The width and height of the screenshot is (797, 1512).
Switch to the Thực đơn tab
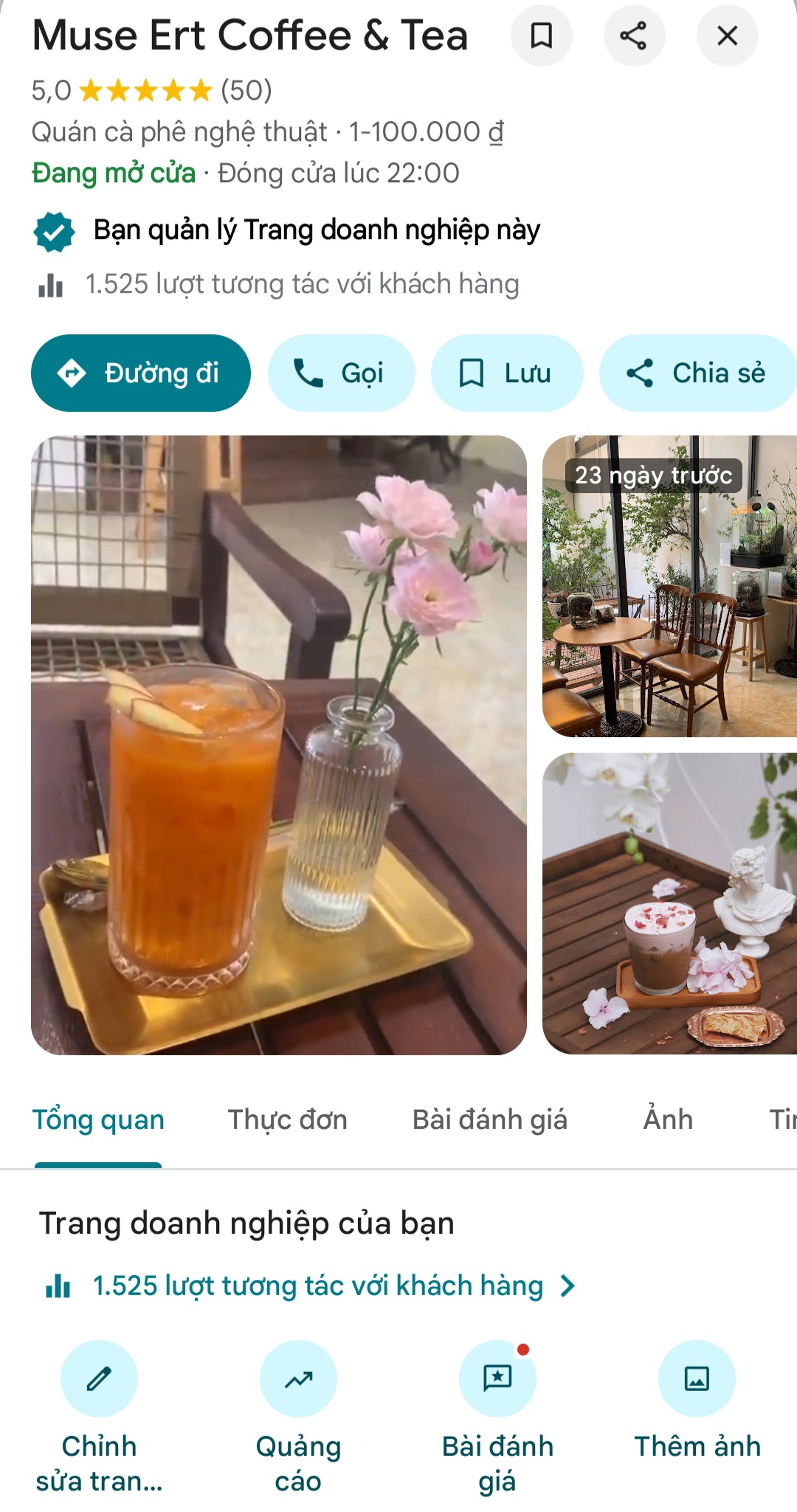click(286, 1119)
